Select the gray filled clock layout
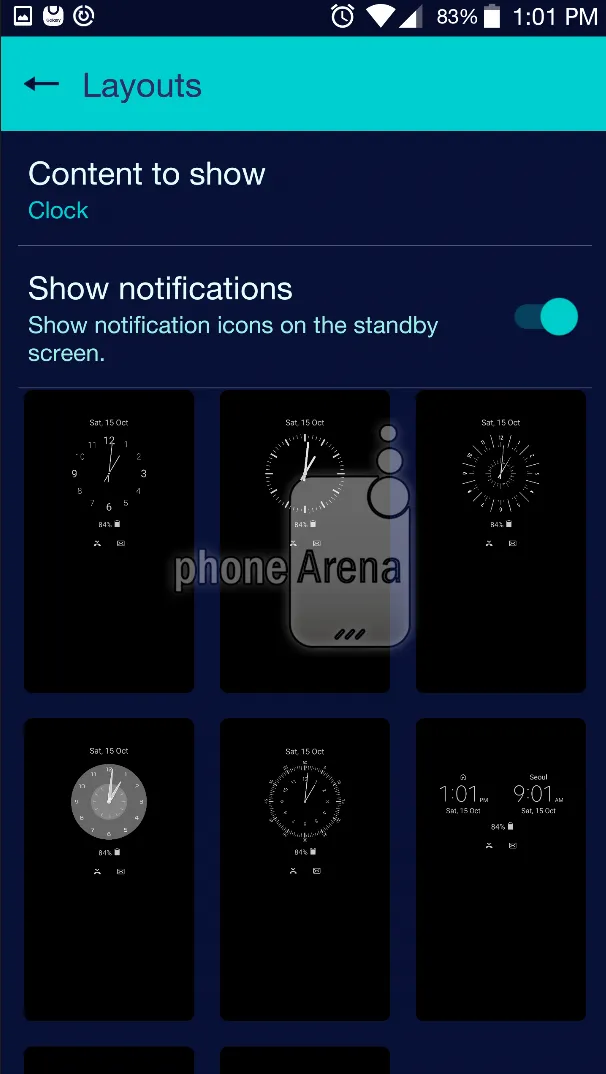 point(109,868)
